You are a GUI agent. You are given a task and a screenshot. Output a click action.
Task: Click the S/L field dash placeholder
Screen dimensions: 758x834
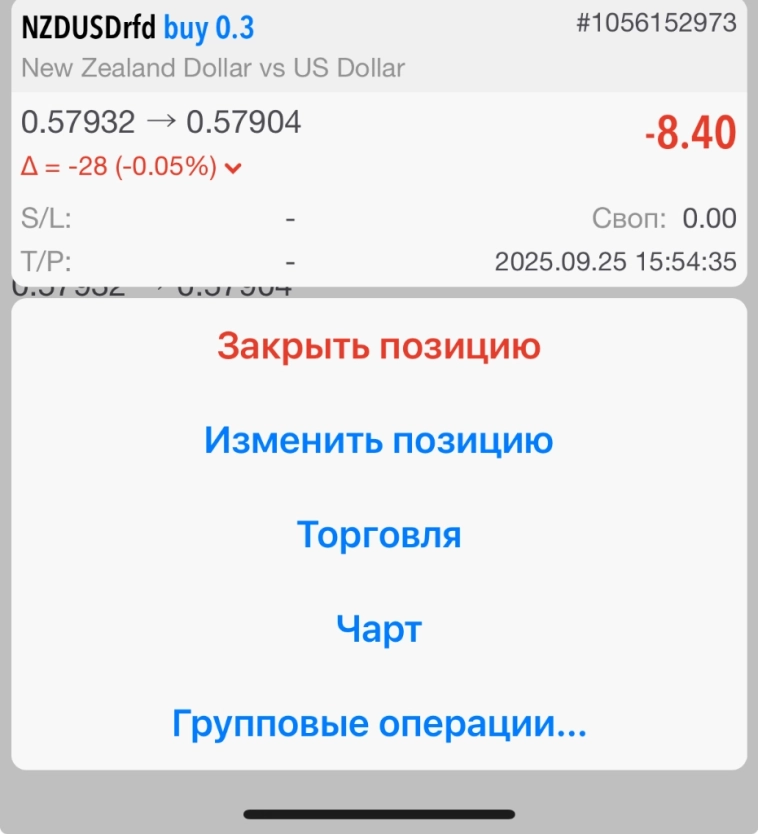[290, 218]
